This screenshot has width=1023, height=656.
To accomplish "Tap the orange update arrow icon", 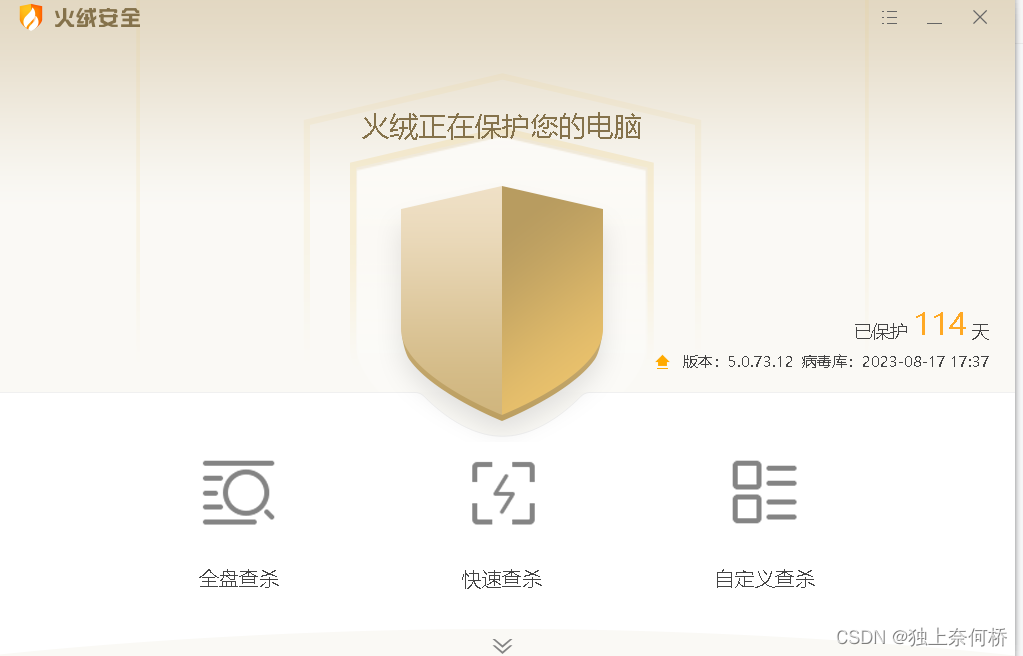I will point(662,362).
